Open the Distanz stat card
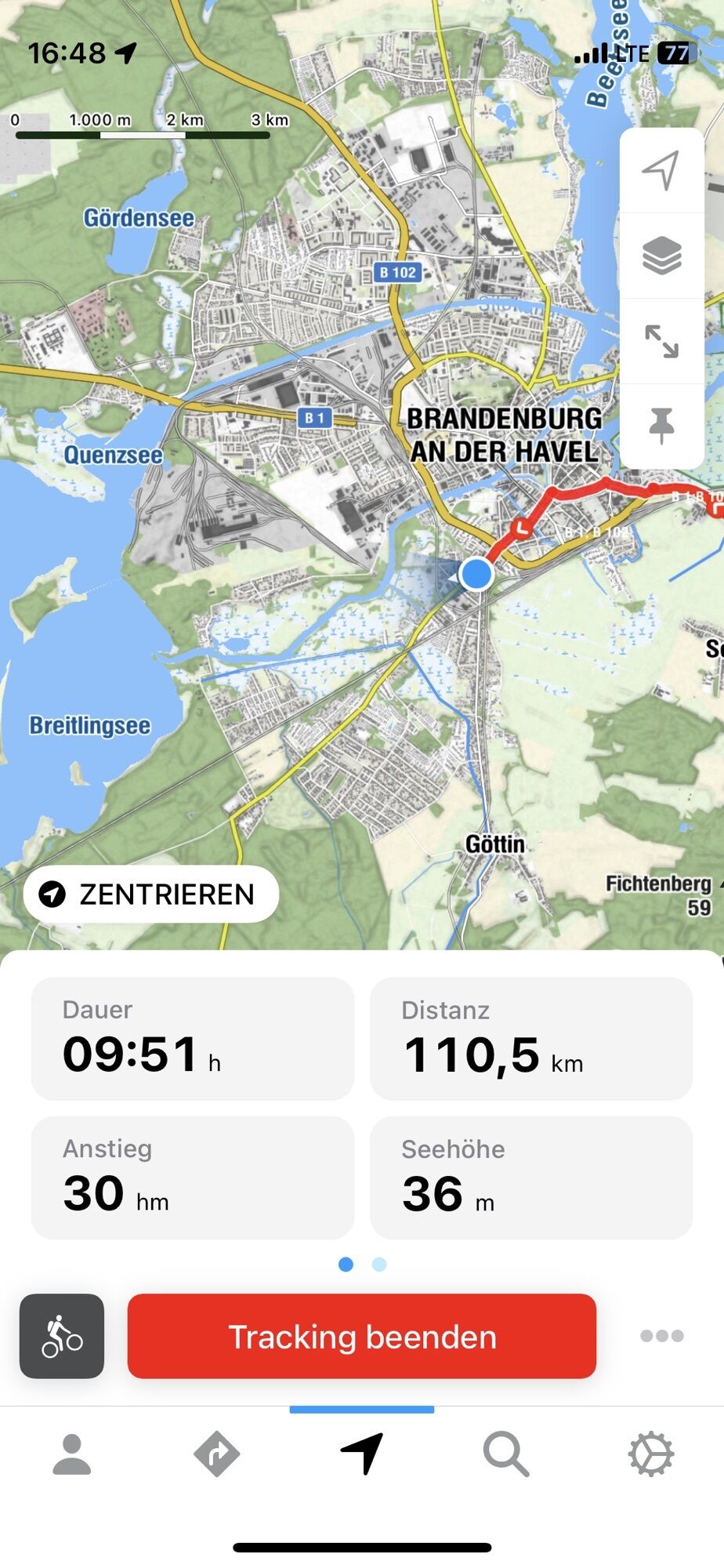This screenshot has height=1568, width=724. click(x=530, y=1038)
